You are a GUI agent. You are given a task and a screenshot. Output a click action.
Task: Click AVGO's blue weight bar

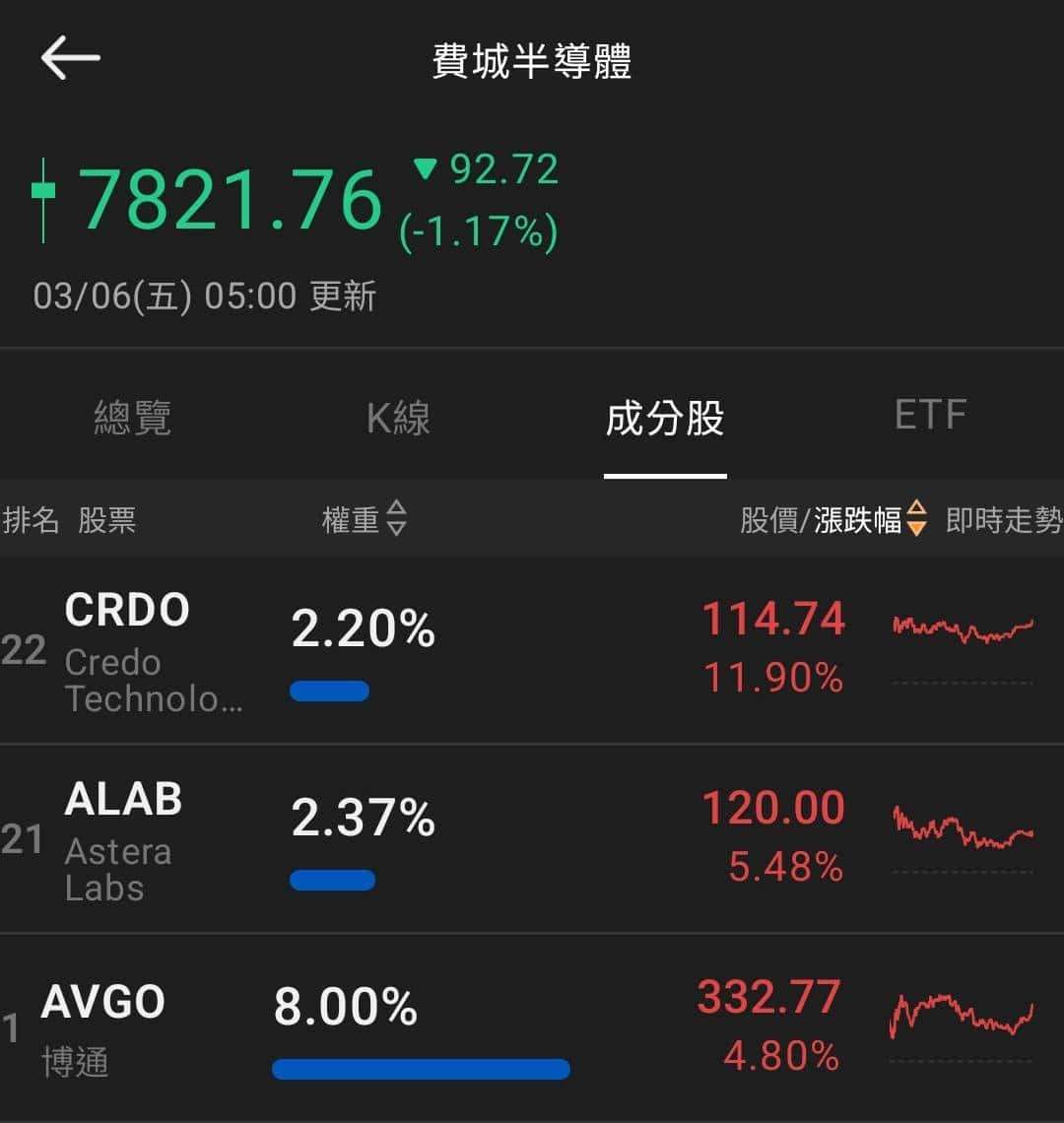pos(419,1069)
